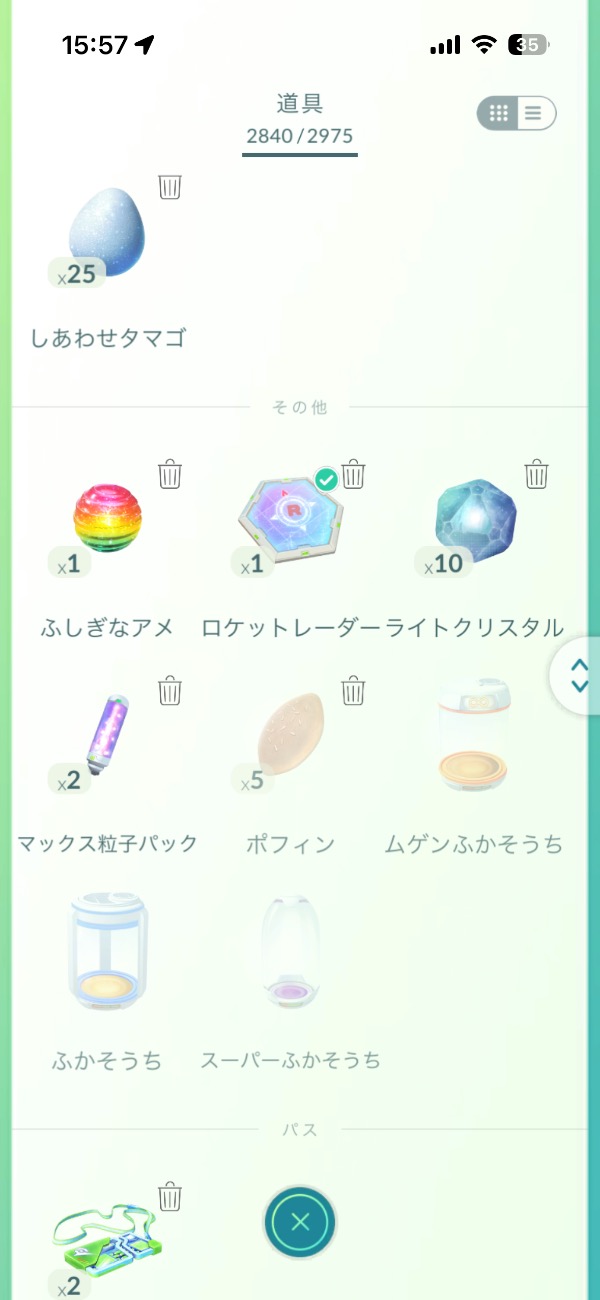Discard ライトクリスタル via its trash icon
This screenshot has height=1300, width=600.
537,474
